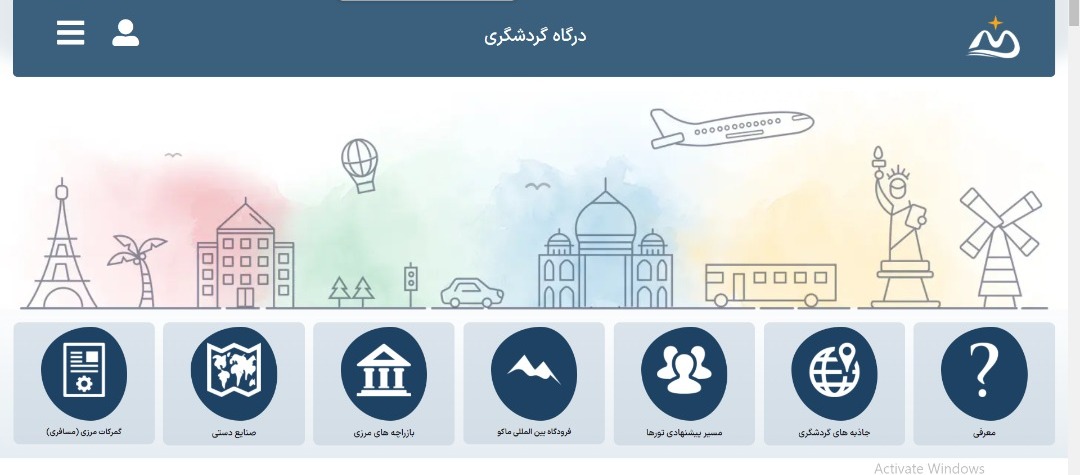Screen dimensions: 1080x475
Task: Open the user profile icon
Action: click(x=126, y=33)
